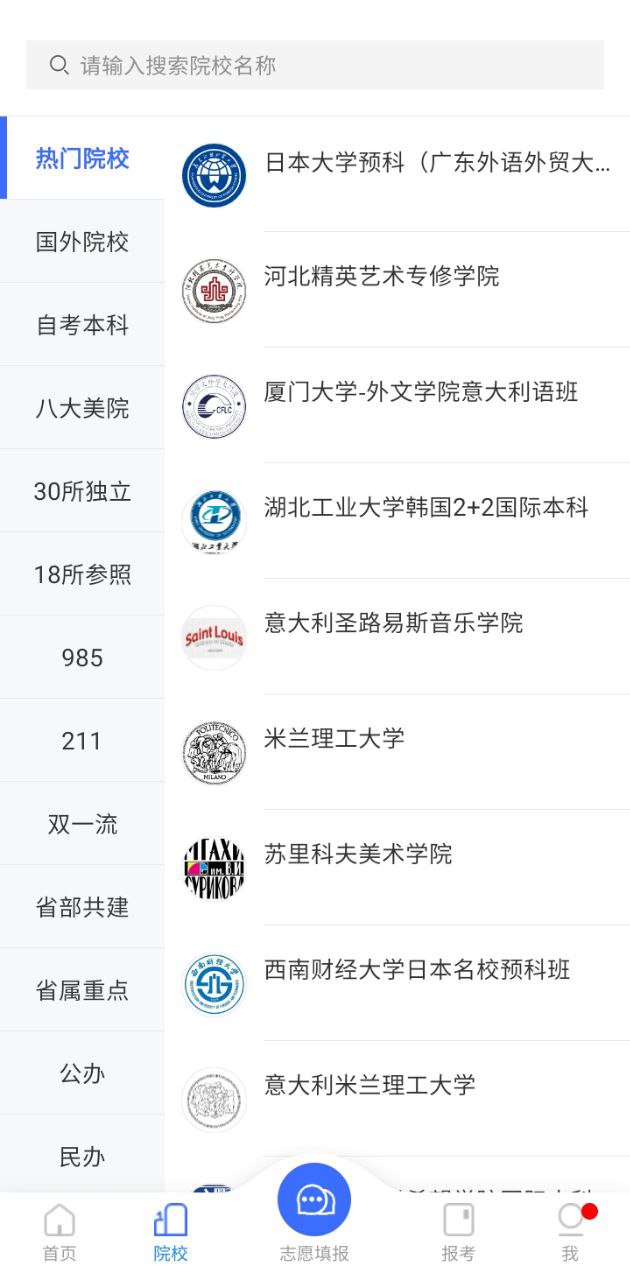Switch to the 报考 tab

[x=458, y=1233]
